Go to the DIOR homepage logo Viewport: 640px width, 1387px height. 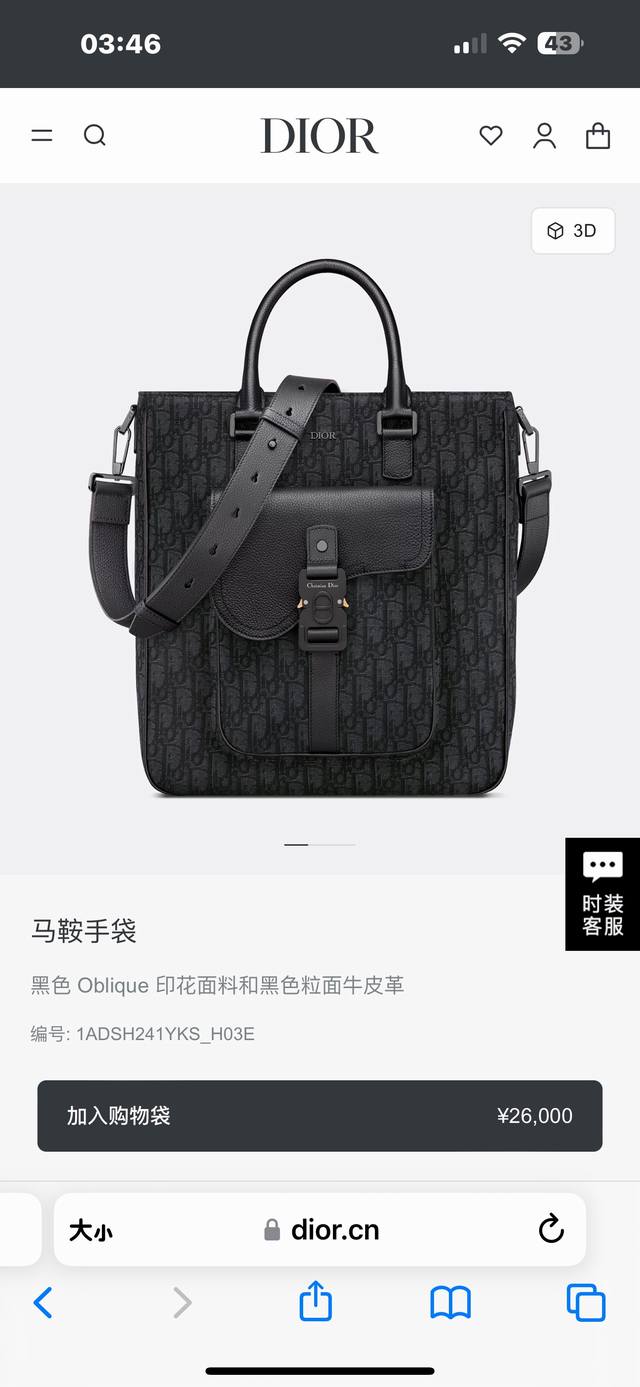pyautogui.click(x=320, y=136)
